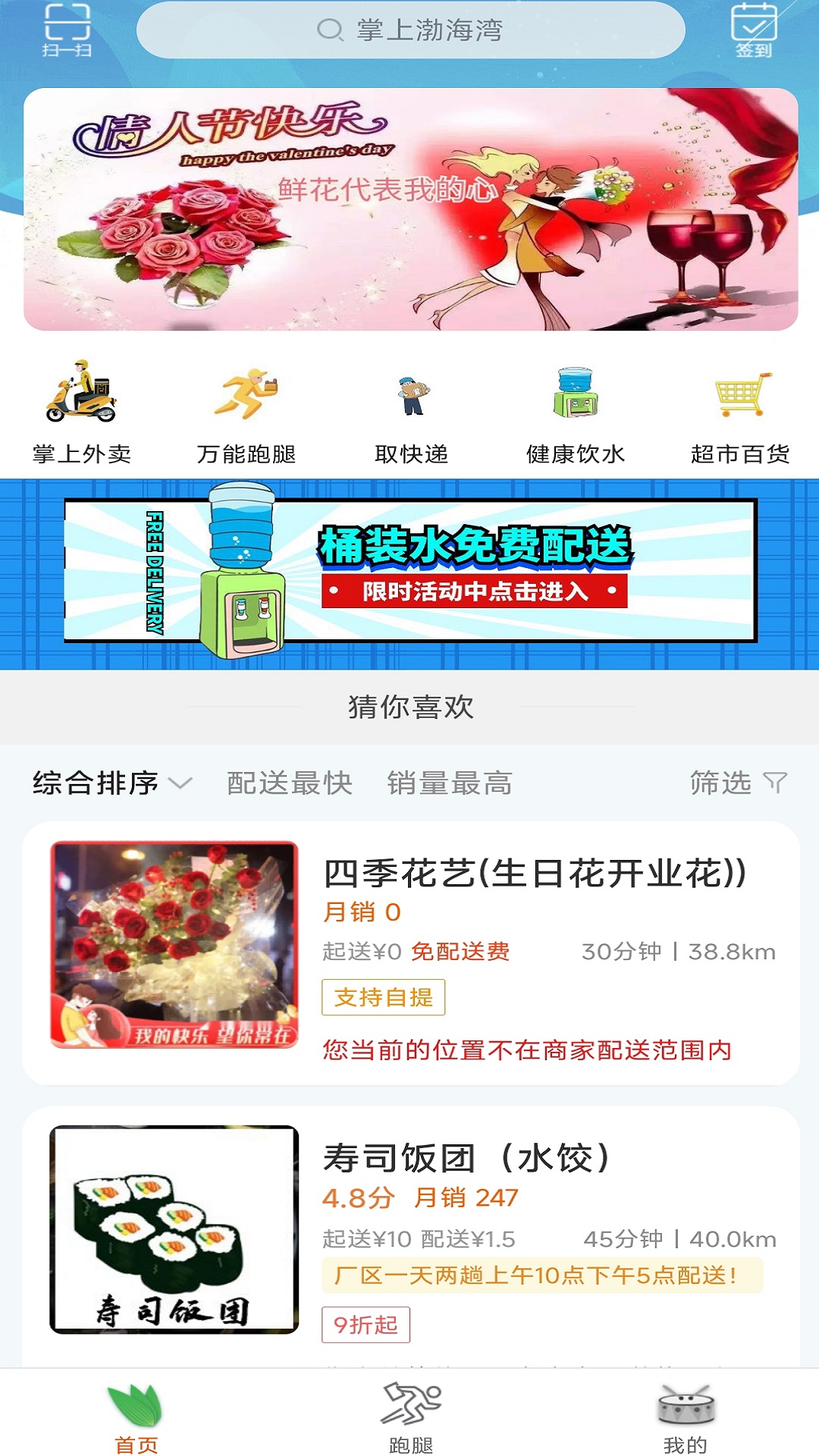Open the 签到 check-in calendar icon
Viewport: 819px width, 1456px height.
(x=752, y=30)
